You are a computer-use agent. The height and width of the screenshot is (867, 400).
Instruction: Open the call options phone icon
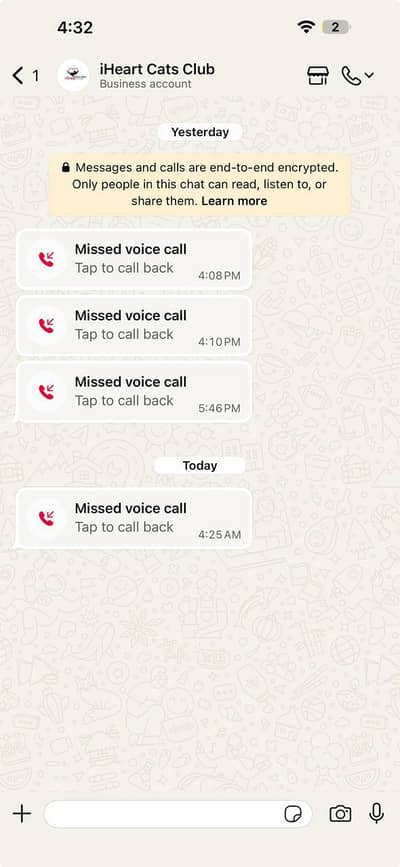click(x=357, y=76)
